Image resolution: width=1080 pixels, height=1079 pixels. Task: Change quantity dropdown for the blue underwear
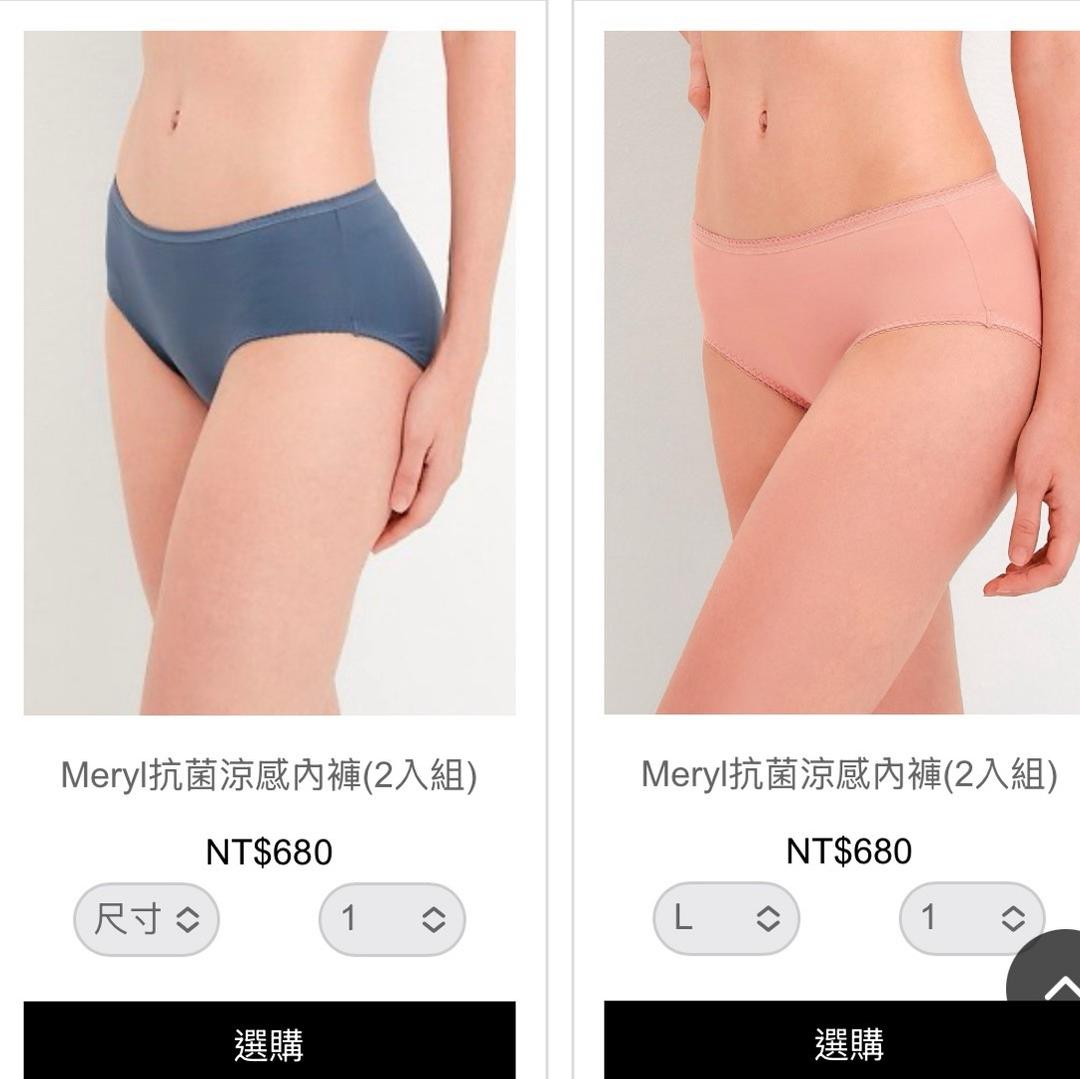click(x=392, y=919)
